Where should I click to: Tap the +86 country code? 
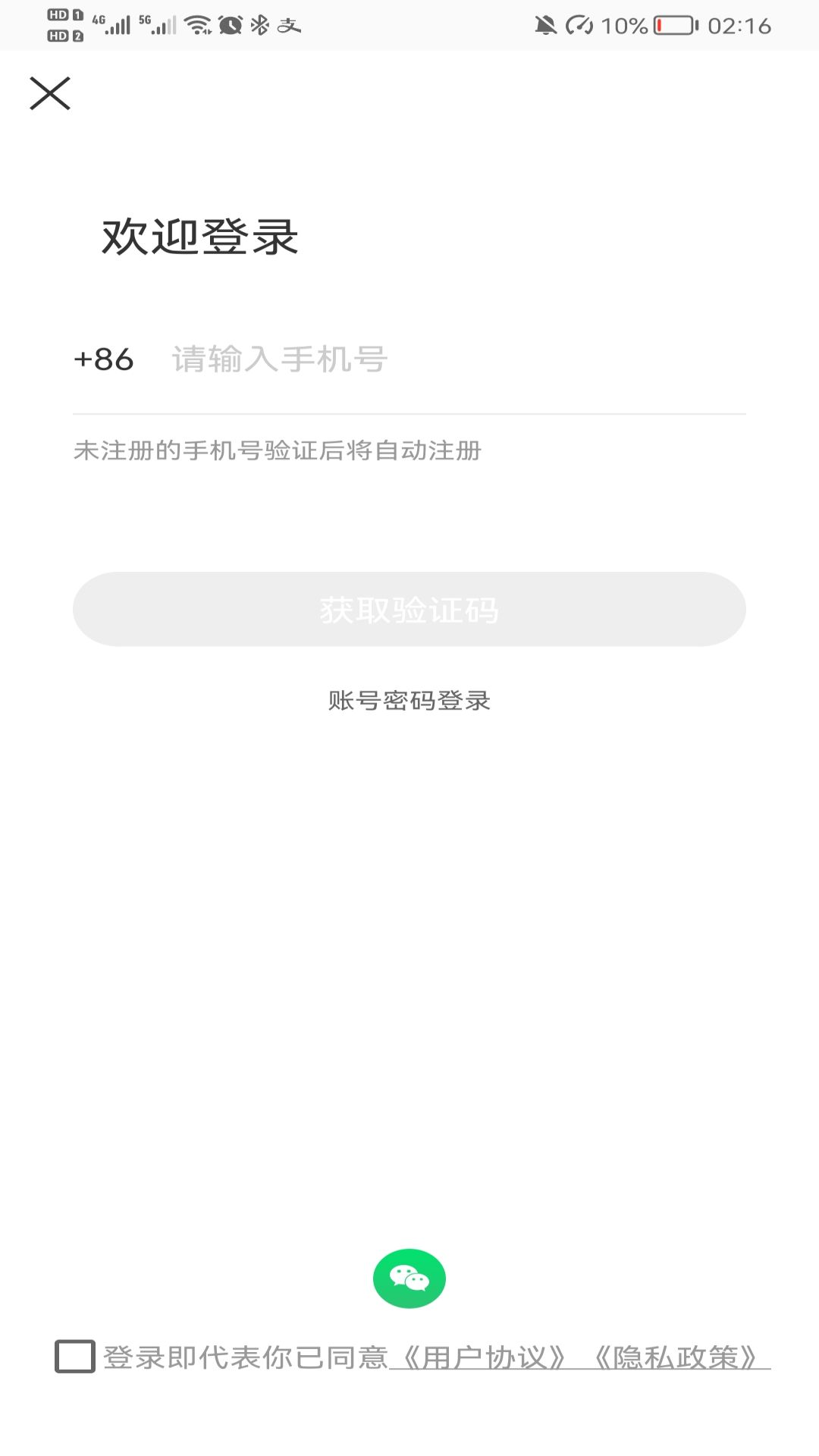click(x=104, y=359)
